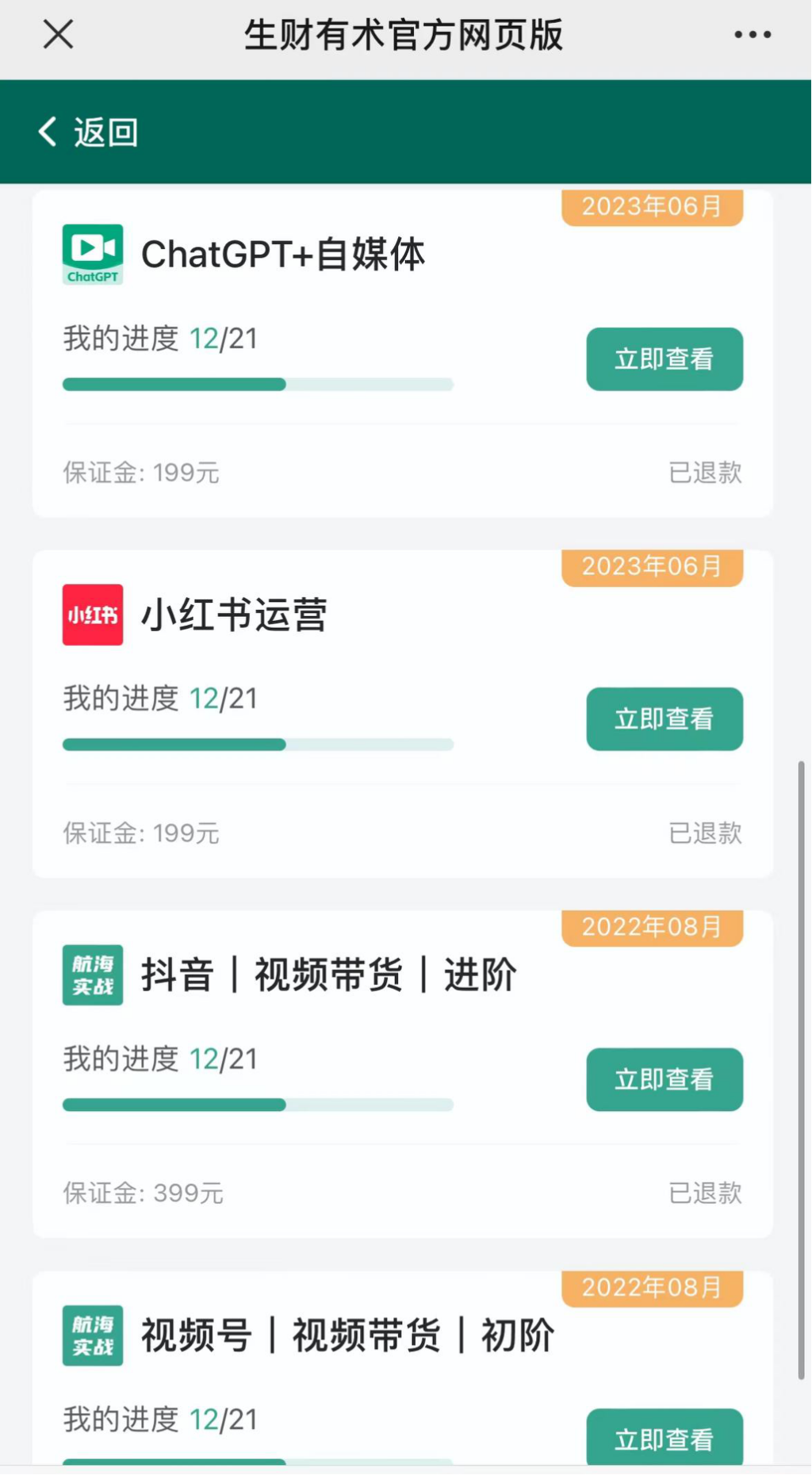The width and height of the screenshot is (812, 1475).
Task: View the 小红书运营 course via 立即查看
Action: coord(664,719)
